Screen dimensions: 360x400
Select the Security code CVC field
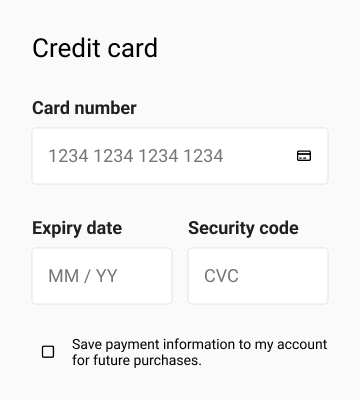(x=258, y=276)
